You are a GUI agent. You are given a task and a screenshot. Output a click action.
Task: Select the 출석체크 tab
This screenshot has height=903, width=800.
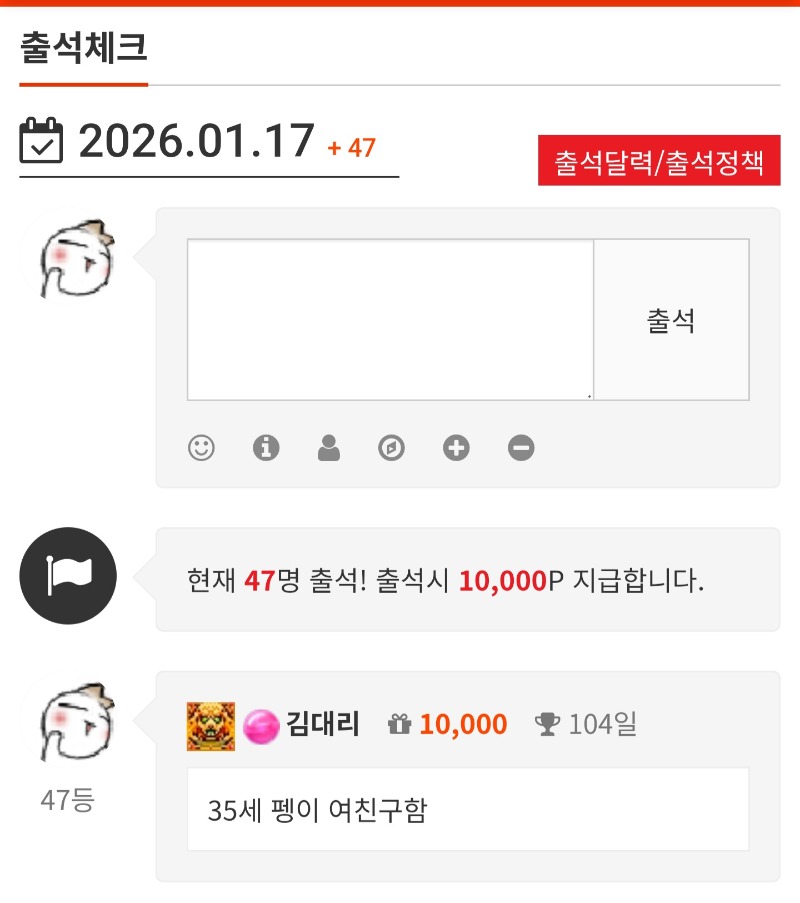pos(84,48)
